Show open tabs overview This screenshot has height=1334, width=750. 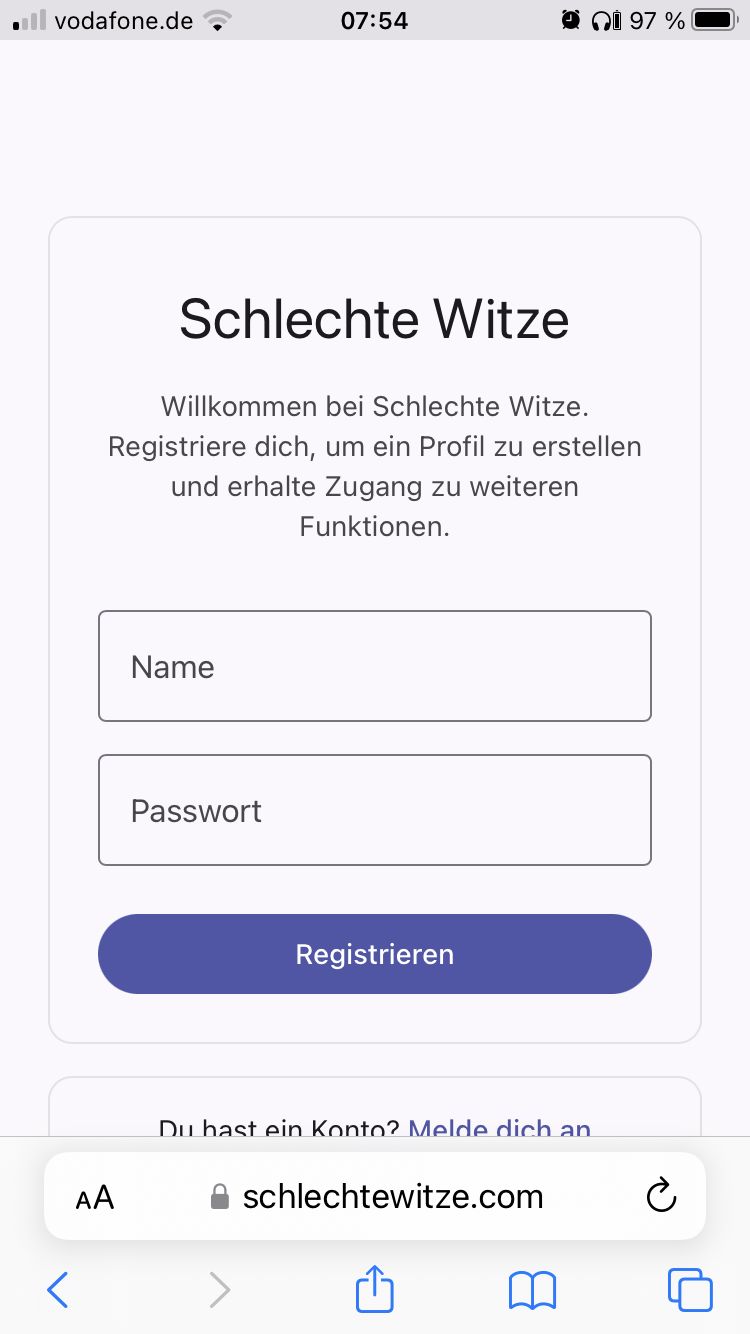click(690, 1290)
